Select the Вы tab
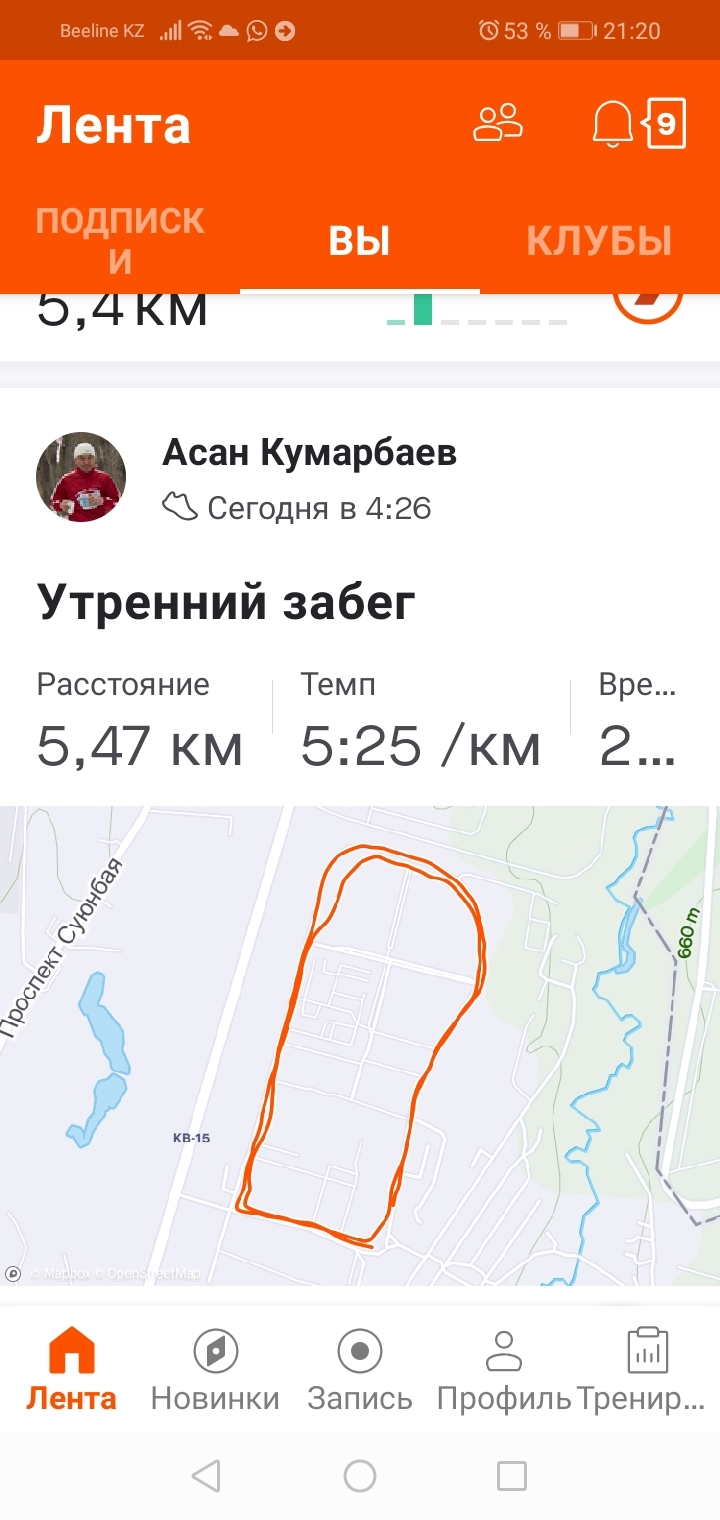The image size is (720, 1520). [x=359, y=241]
